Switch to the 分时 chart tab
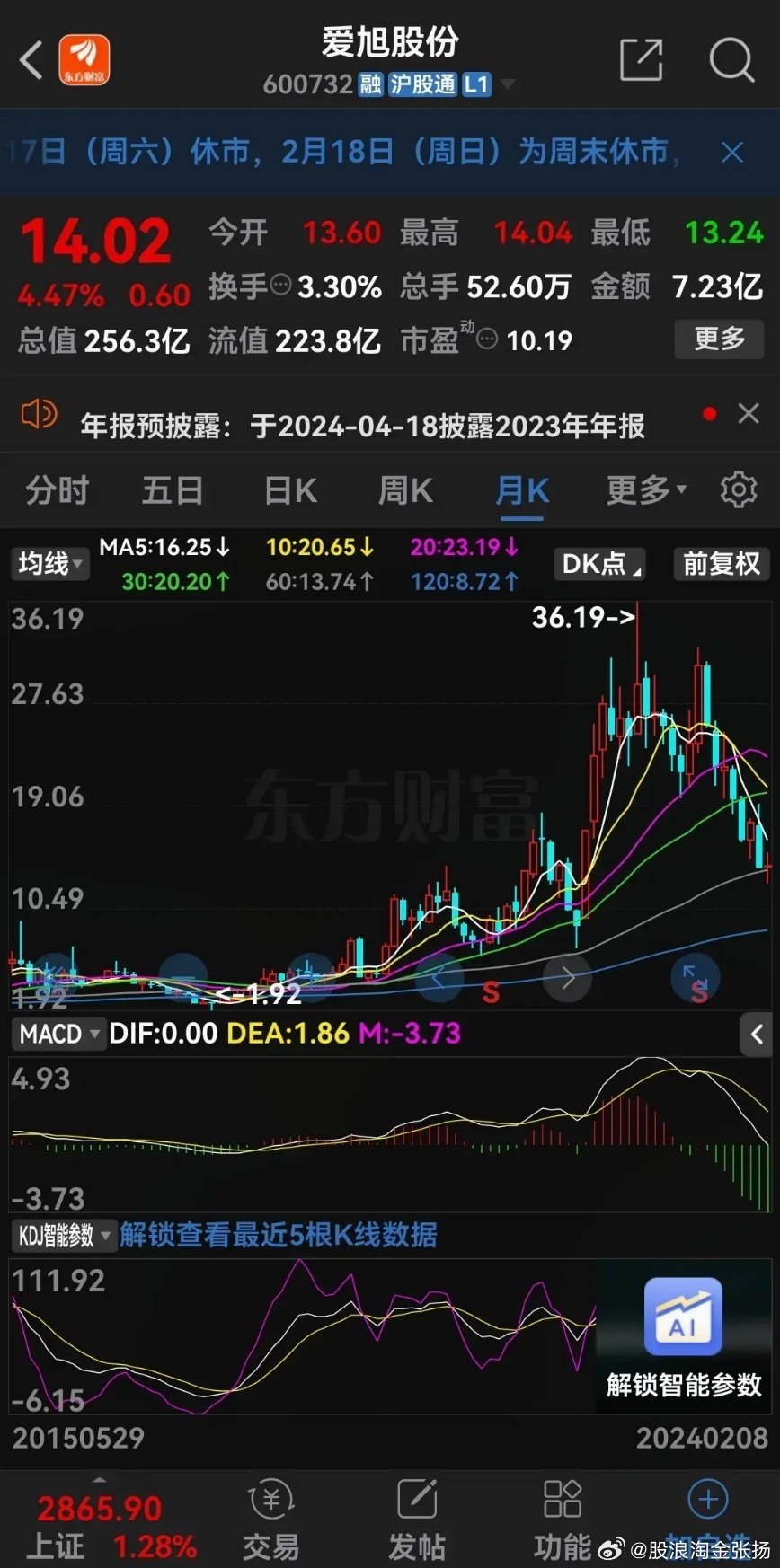This screenshot has width=780, height=1568. (x=58, y=490)
